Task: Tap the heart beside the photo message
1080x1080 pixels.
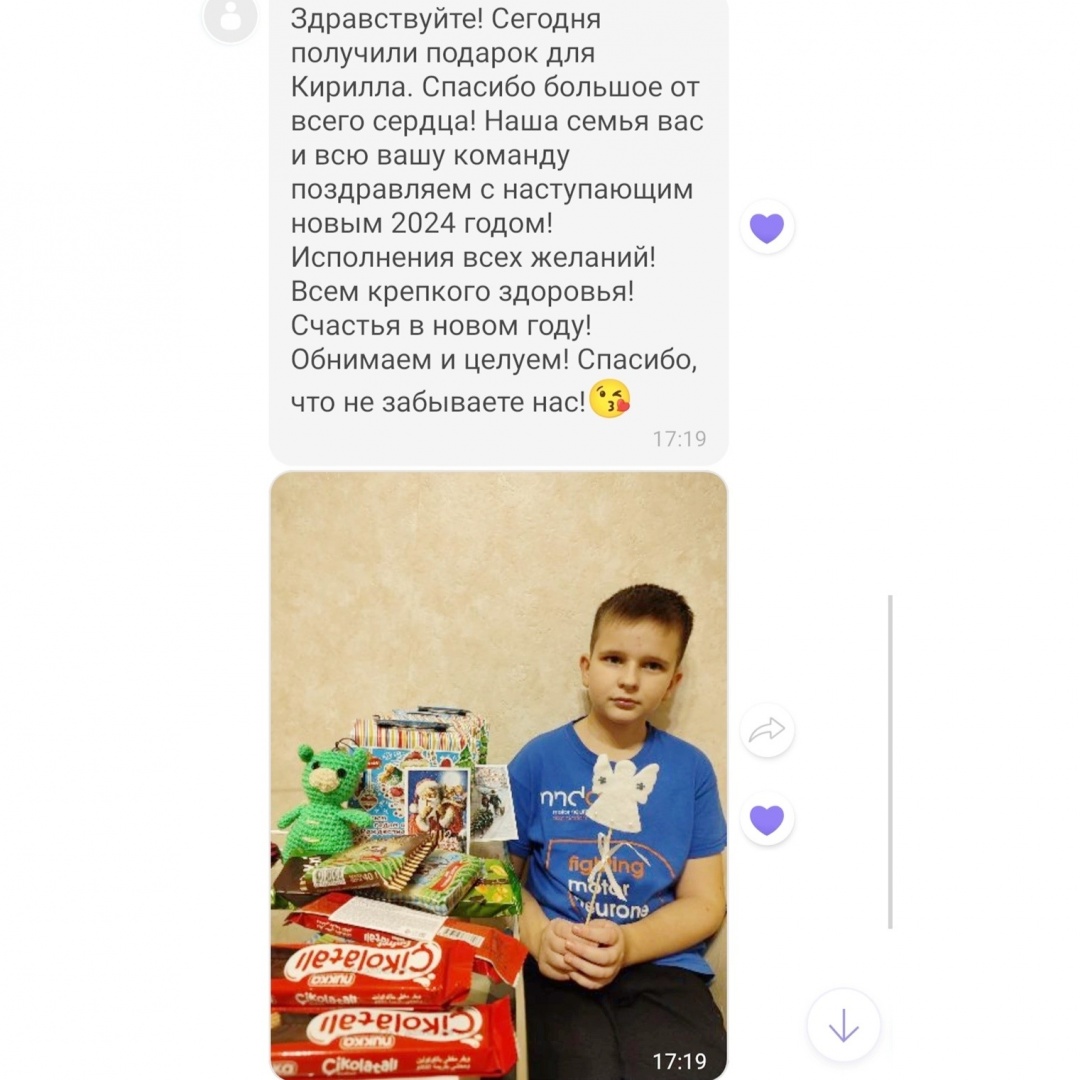Action: click(767, 820)
